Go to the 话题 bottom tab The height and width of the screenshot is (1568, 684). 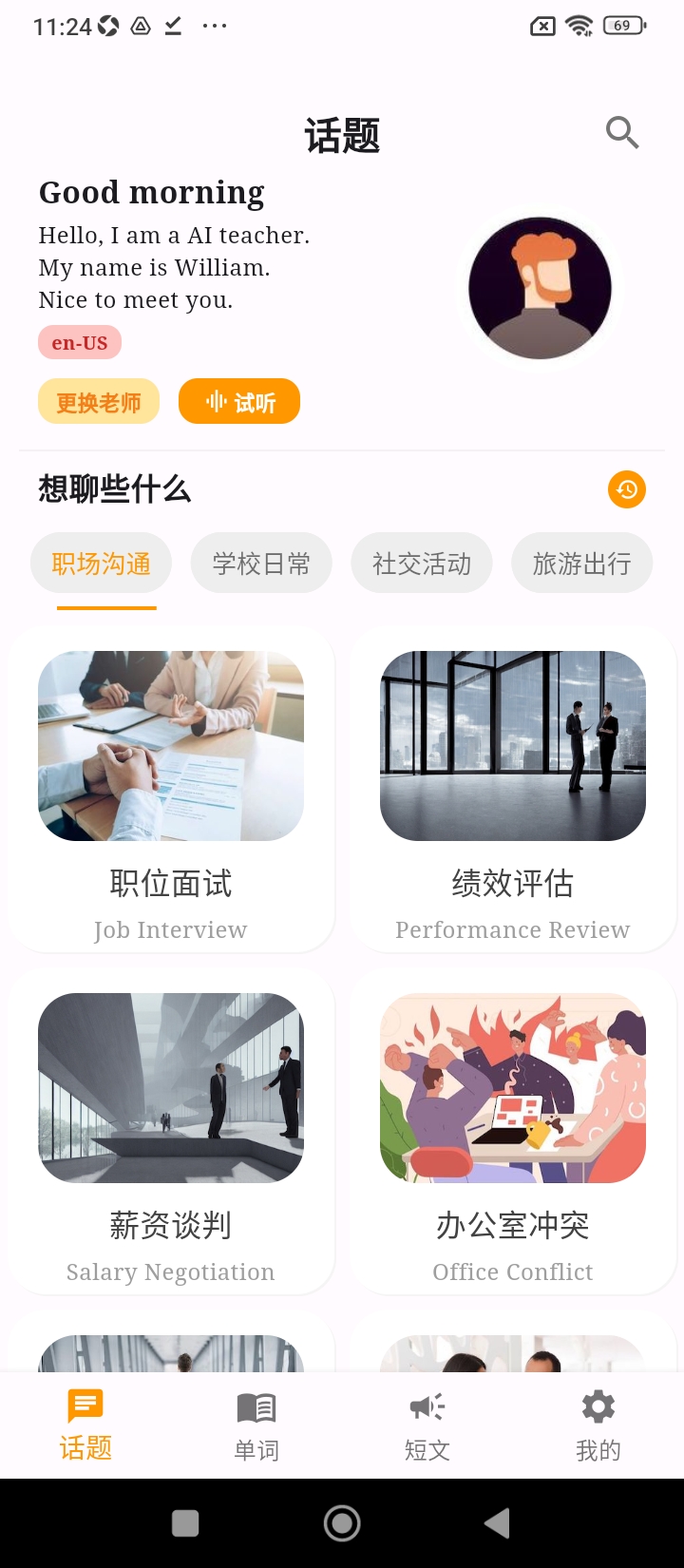pos(85,1425)
